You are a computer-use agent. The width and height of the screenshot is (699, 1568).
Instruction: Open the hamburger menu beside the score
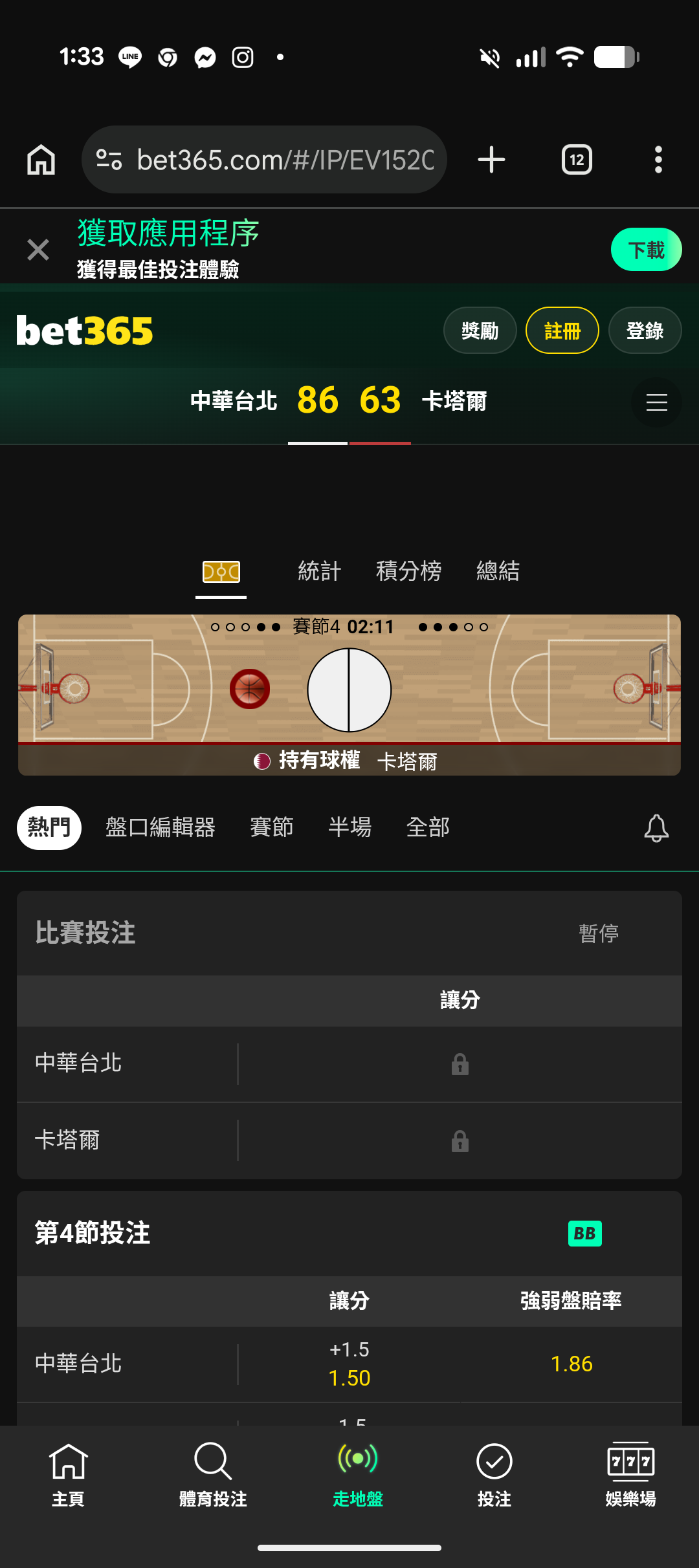tap(656, 402)
